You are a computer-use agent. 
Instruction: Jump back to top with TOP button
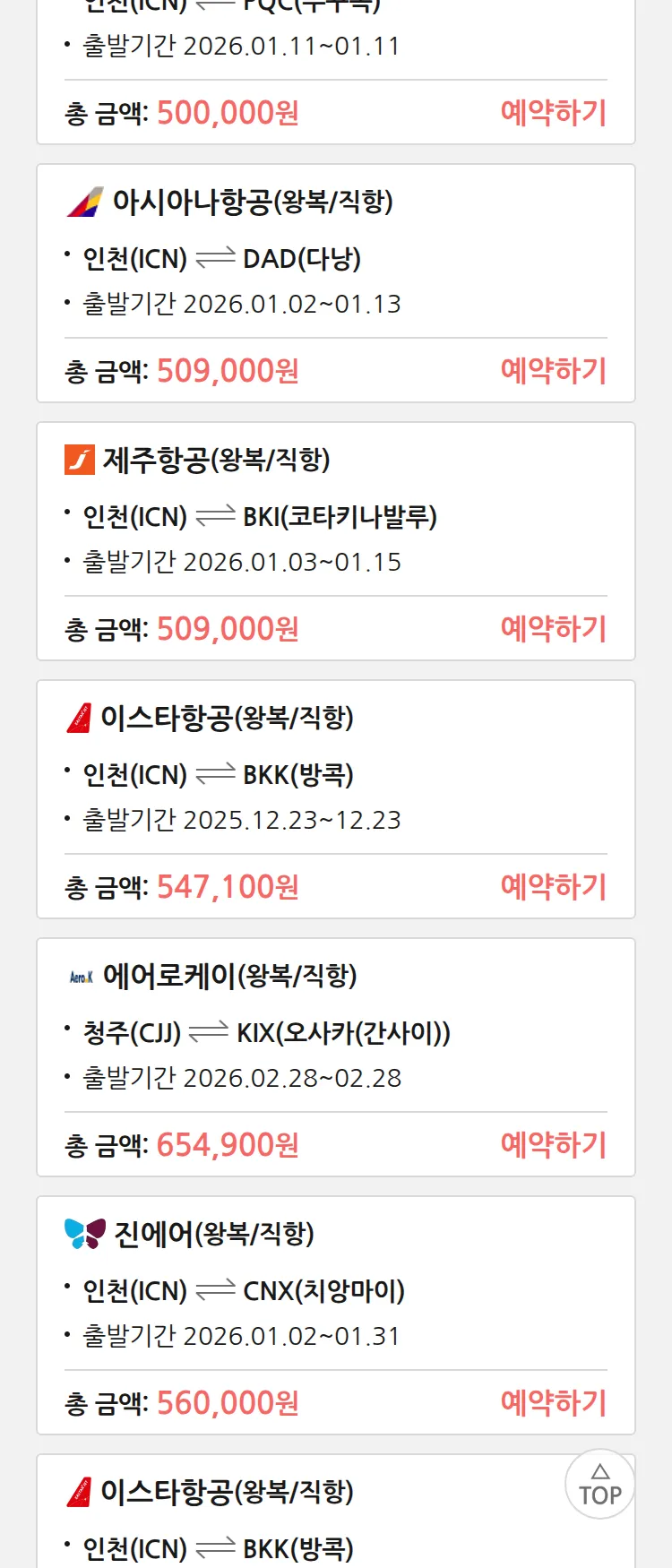[x=599, y=1484]
